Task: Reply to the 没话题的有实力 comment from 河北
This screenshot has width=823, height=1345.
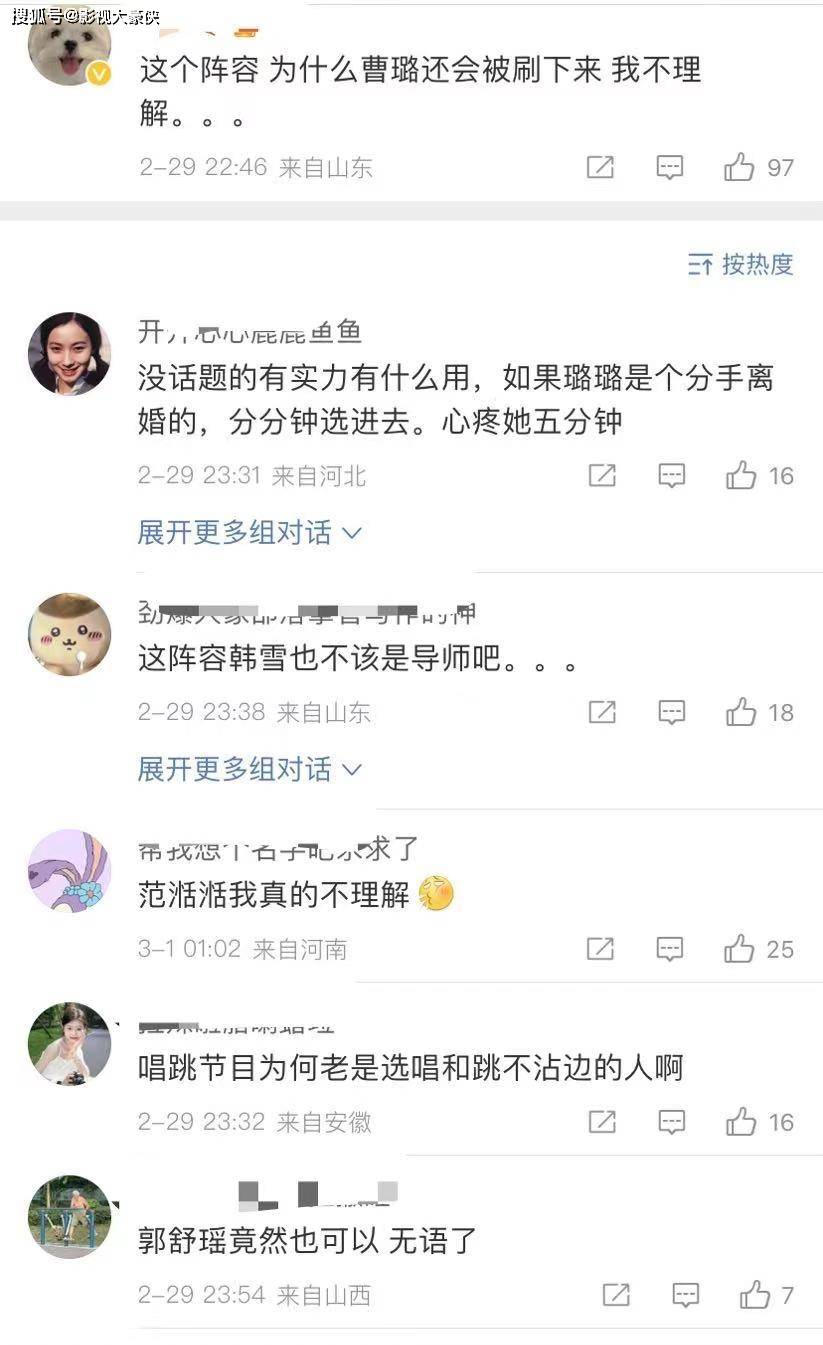Action: coord(671,475)
